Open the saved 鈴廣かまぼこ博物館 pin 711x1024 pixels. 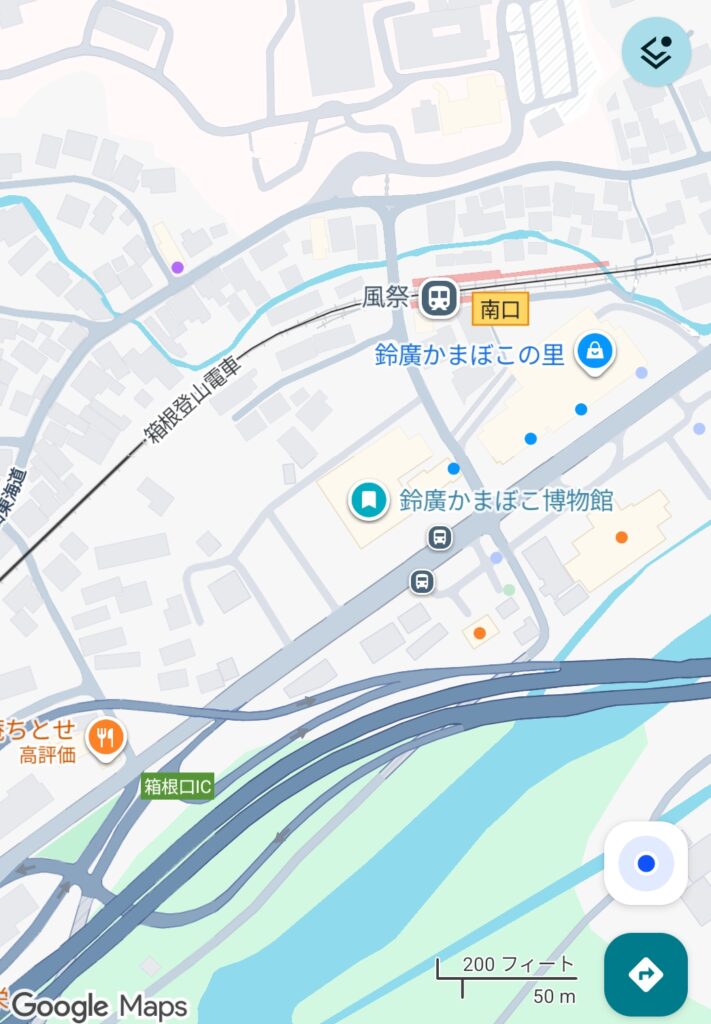tap(368, 500)
